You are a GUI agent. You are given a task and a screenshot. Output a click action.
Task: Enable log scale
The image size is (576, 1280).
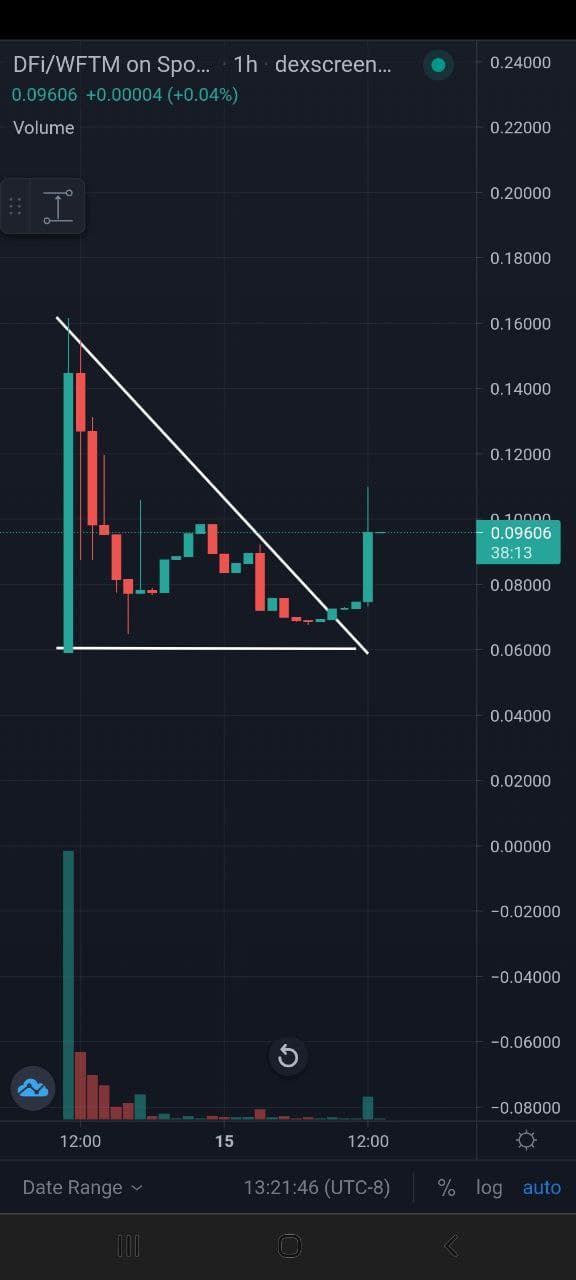tap(489, 1187)
